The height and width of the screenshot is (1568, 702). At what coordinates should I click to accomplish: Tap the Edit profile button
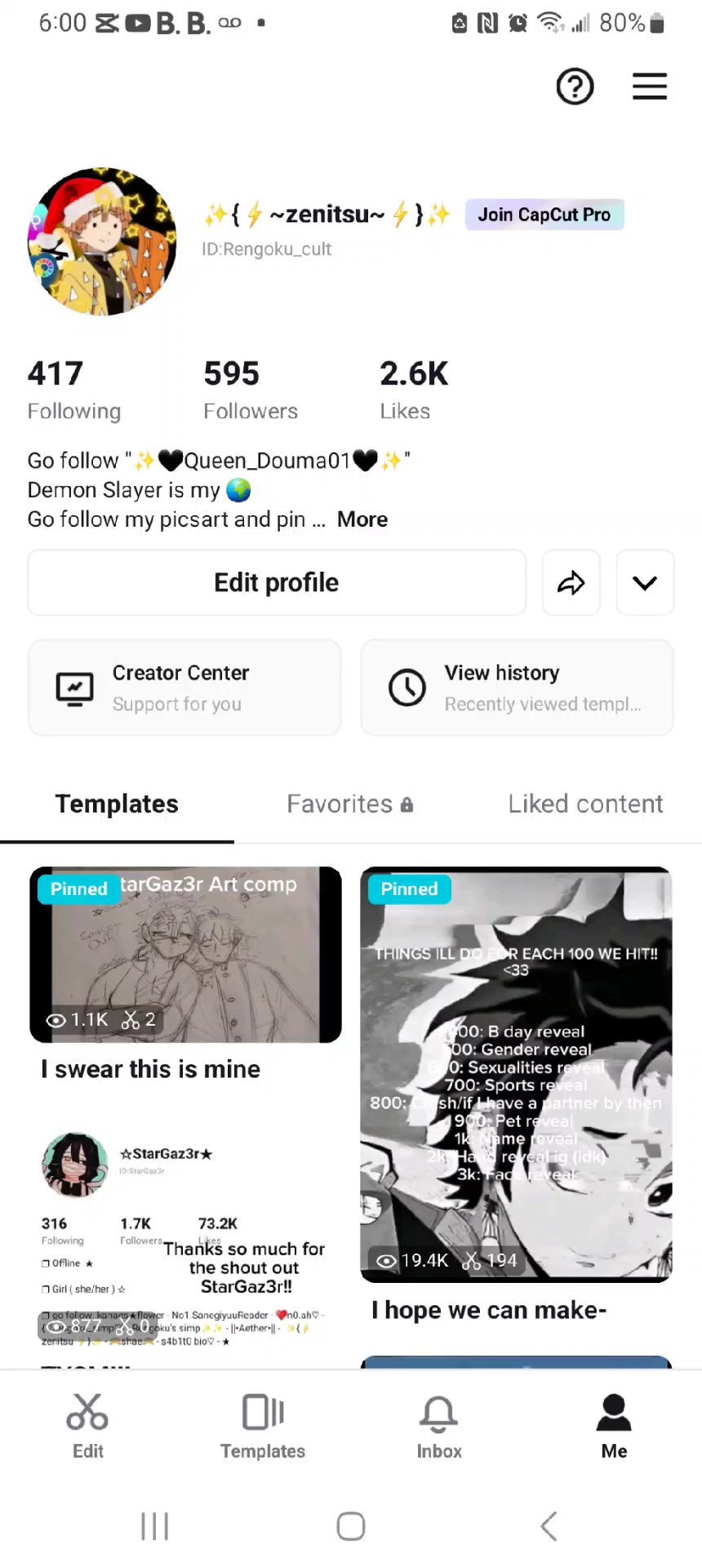pos(277,582)
